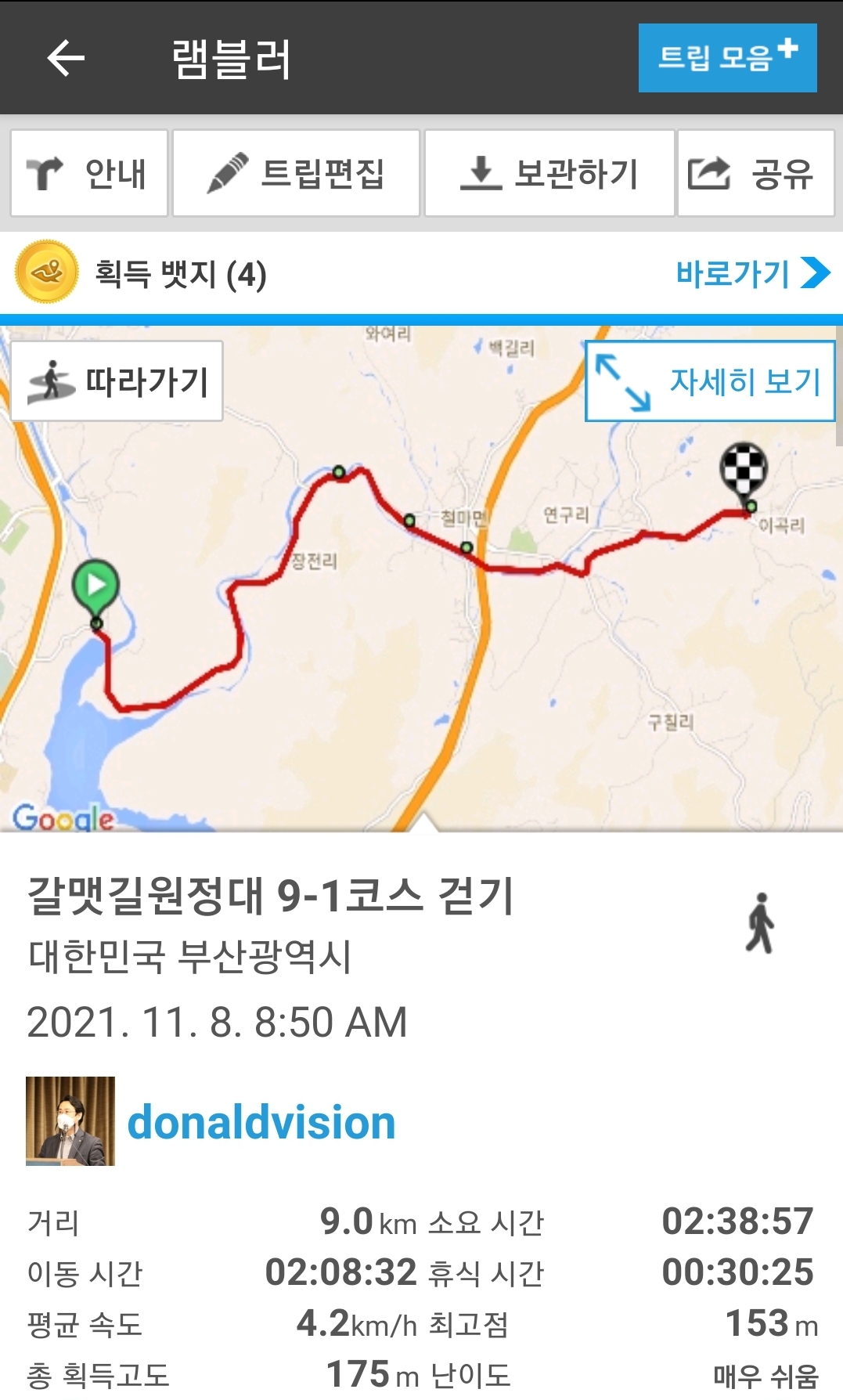Image resolution: width=843 pixels, height=1400 pixels.
Task: Tap the 트립 모음 button
Action: click(x=727, y=58)
